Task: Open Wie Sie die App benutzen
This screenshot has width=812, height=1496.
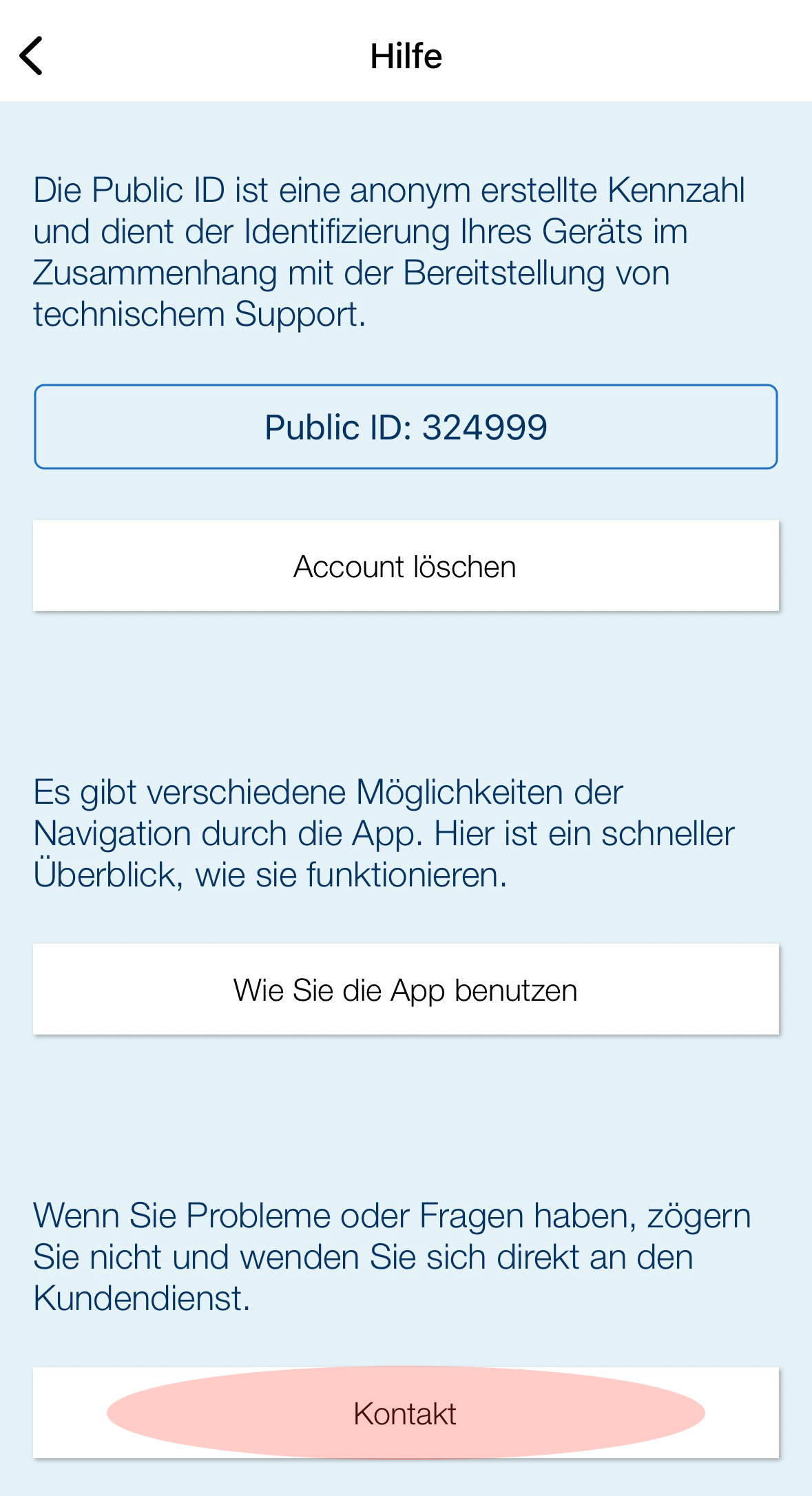Action: pyautogui.click(x=406, y=990)
